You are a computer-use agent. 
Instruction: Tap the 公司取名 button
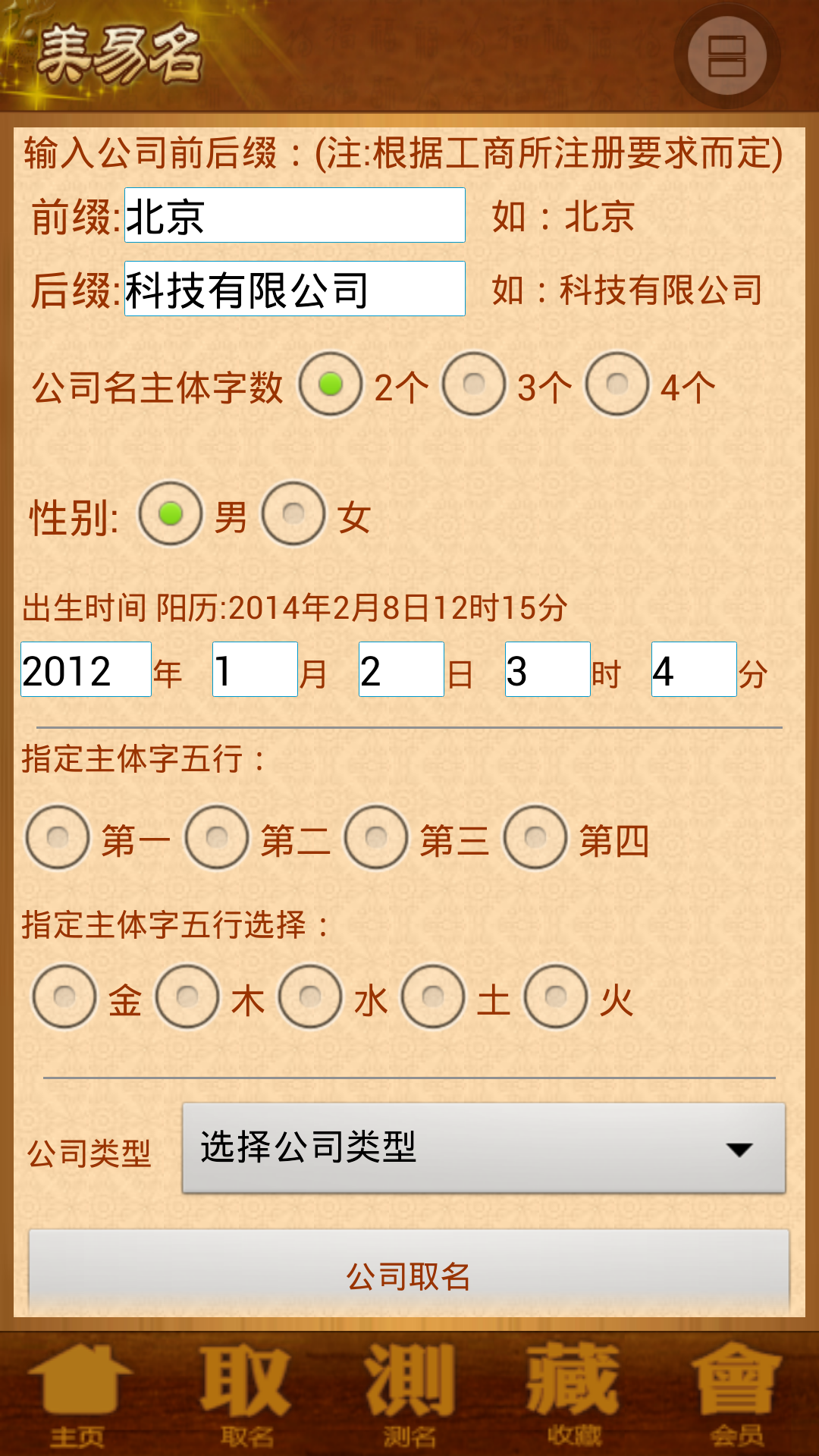[x=409, y=1274]
